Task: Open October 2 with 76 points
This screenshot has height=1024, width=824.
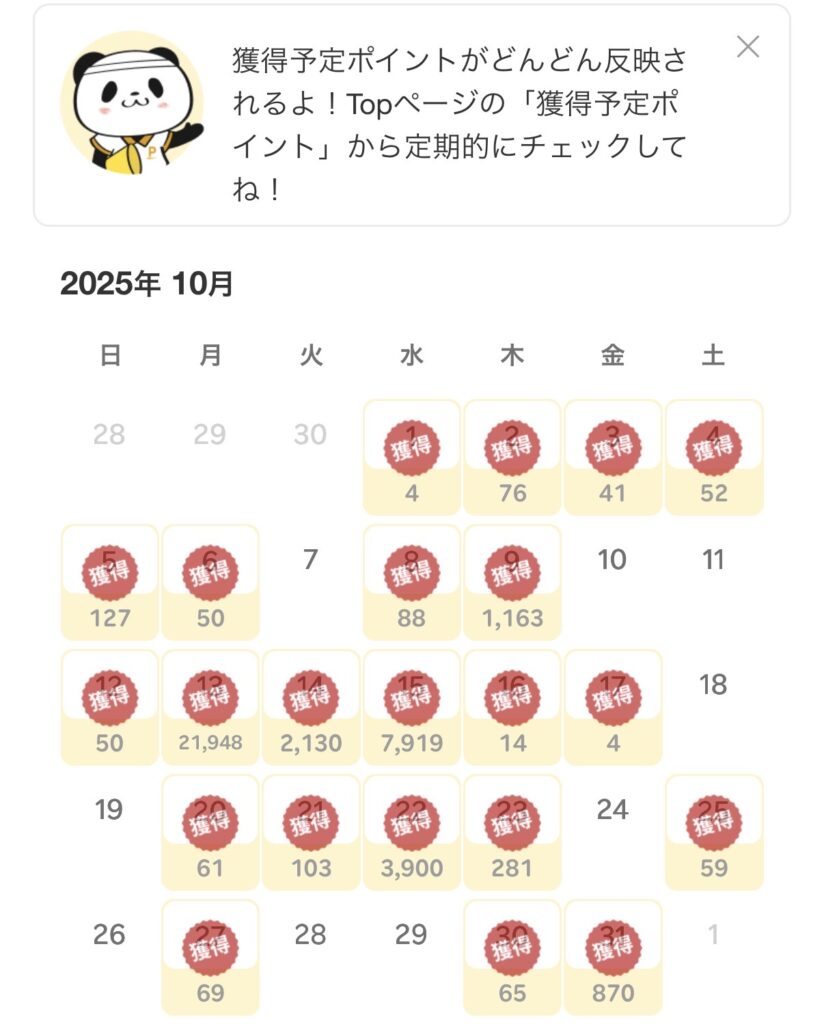Action: pos(512,457)
